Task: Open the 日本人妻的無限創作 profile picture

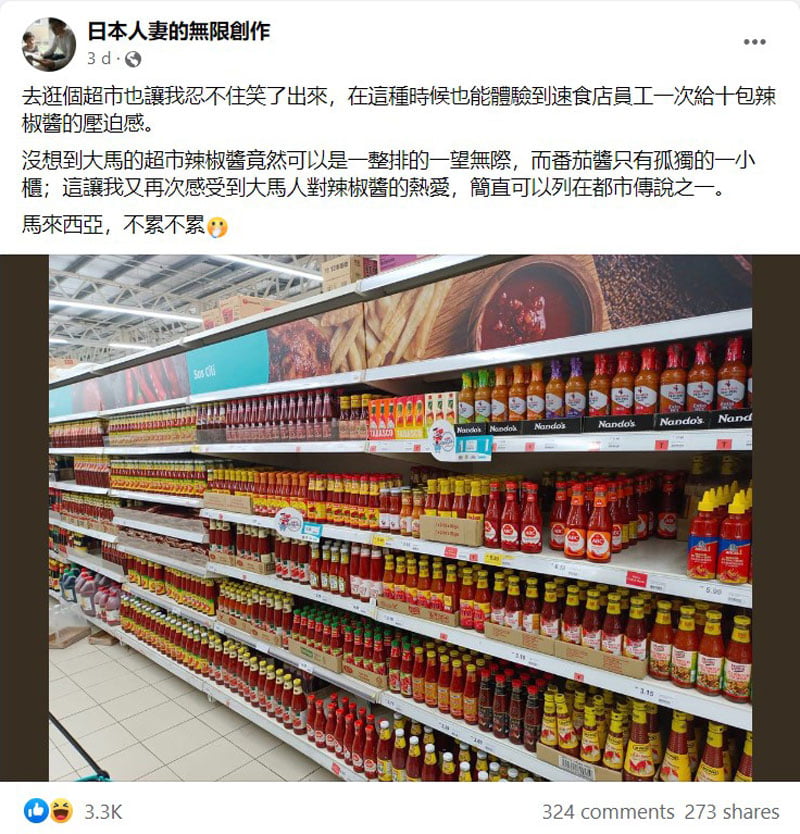Action: (48, 44)
